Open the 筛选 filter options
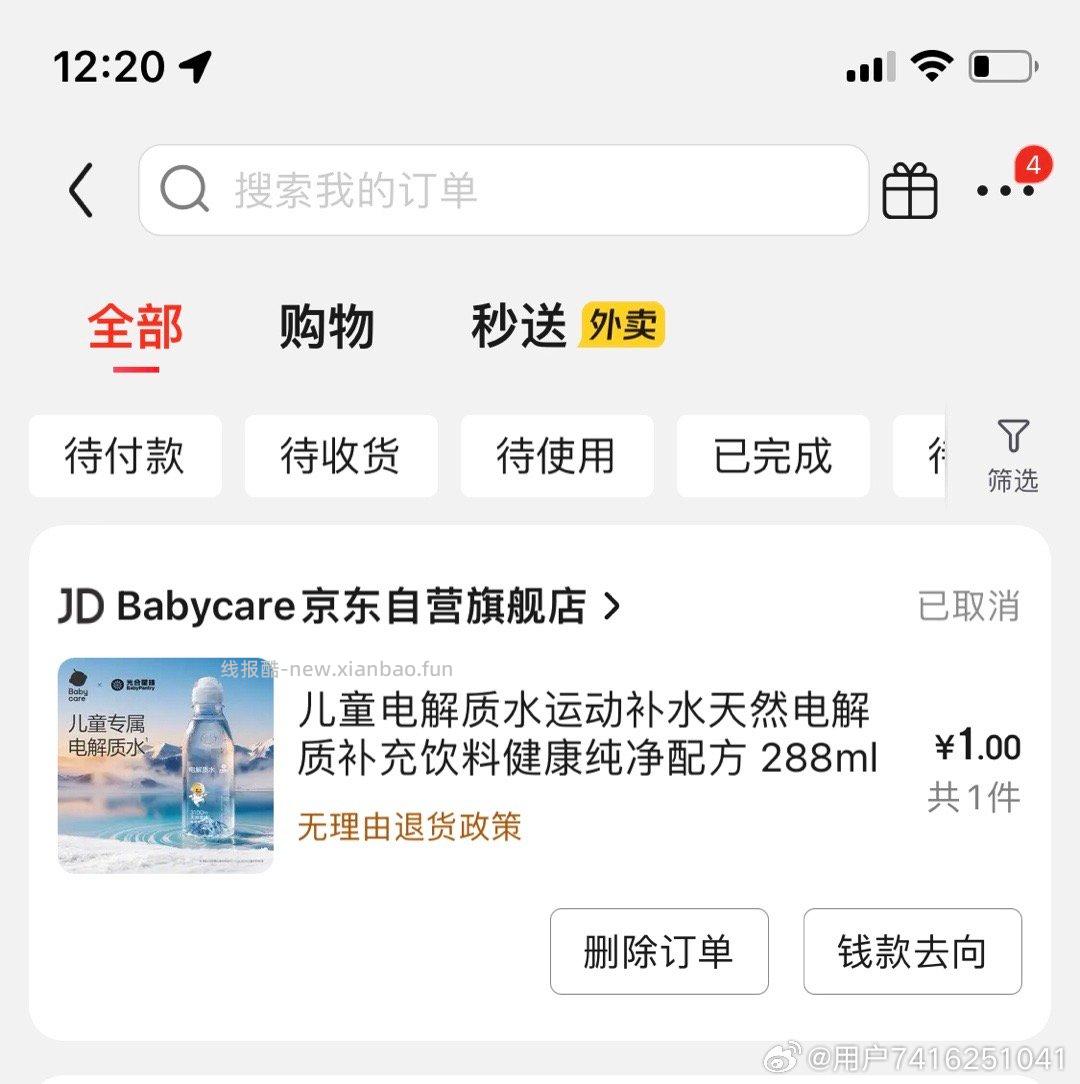1080x1084 pixels. click(x=1012, y=456)
